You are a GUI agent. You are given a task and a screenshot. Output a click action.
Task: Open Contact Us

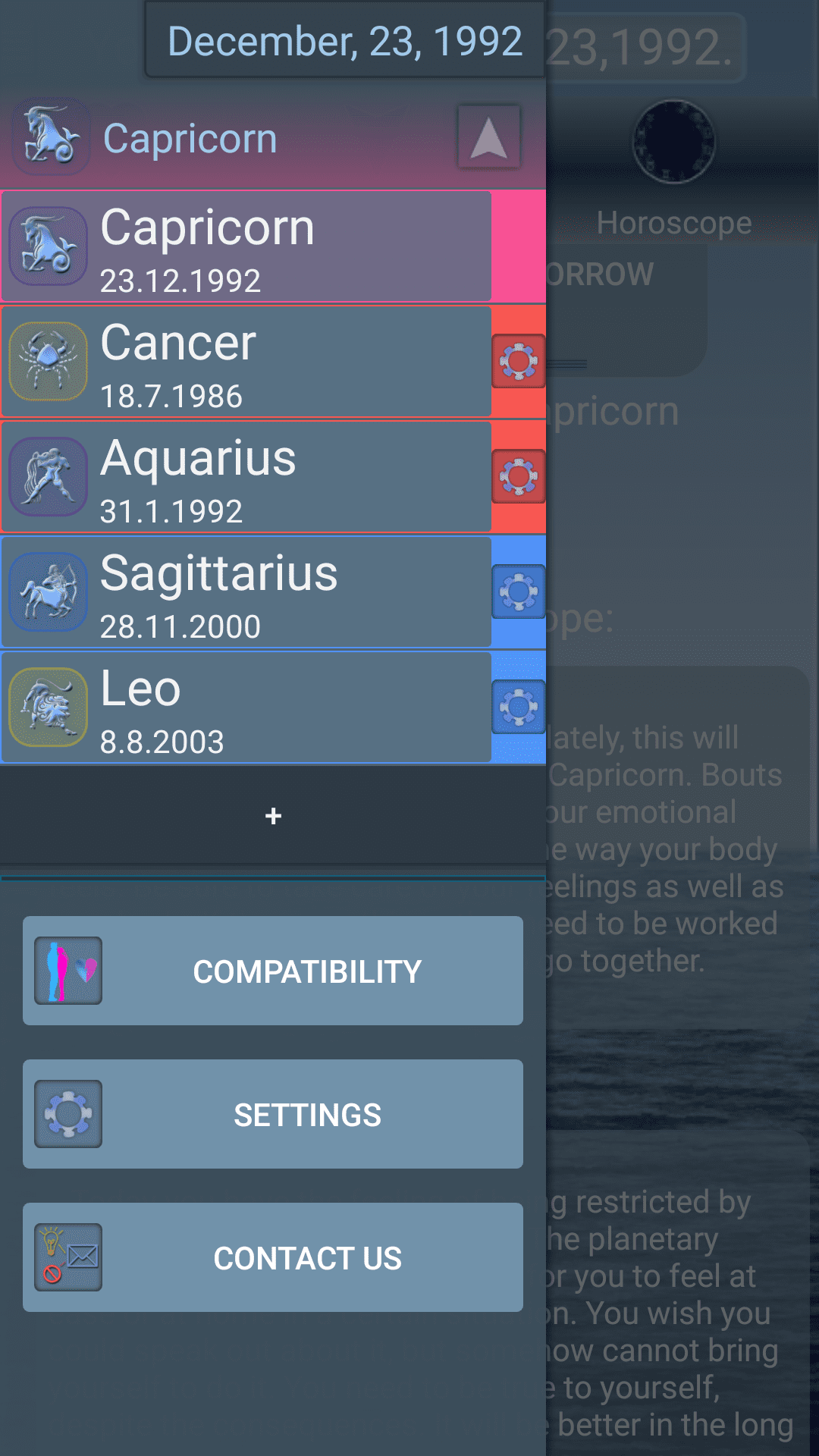(x=273, y=1257)
